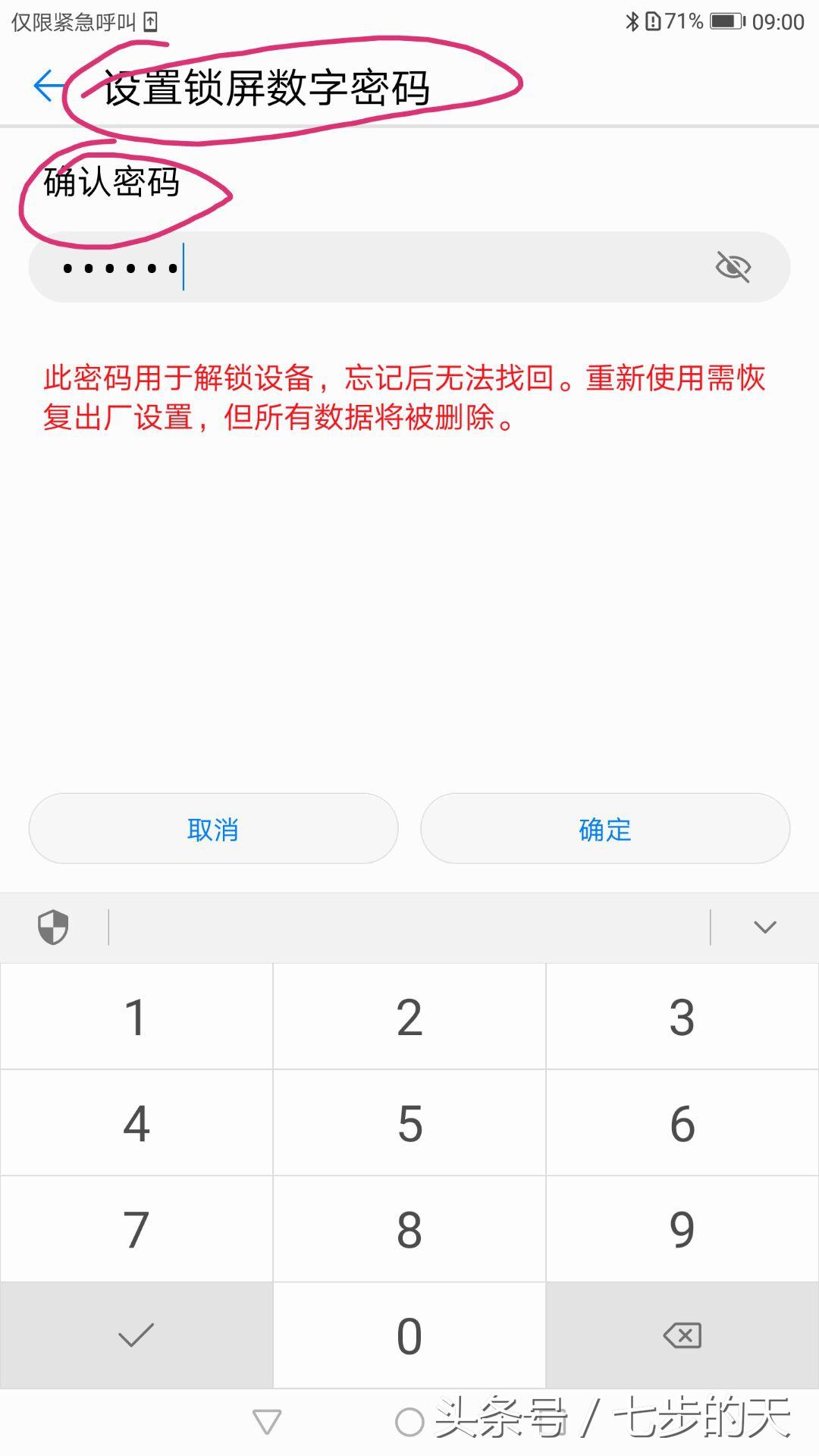Viewport: 819px width, 1456px height.
Task: Enter digit 5 on the keypad
Action: [409, 1123]
